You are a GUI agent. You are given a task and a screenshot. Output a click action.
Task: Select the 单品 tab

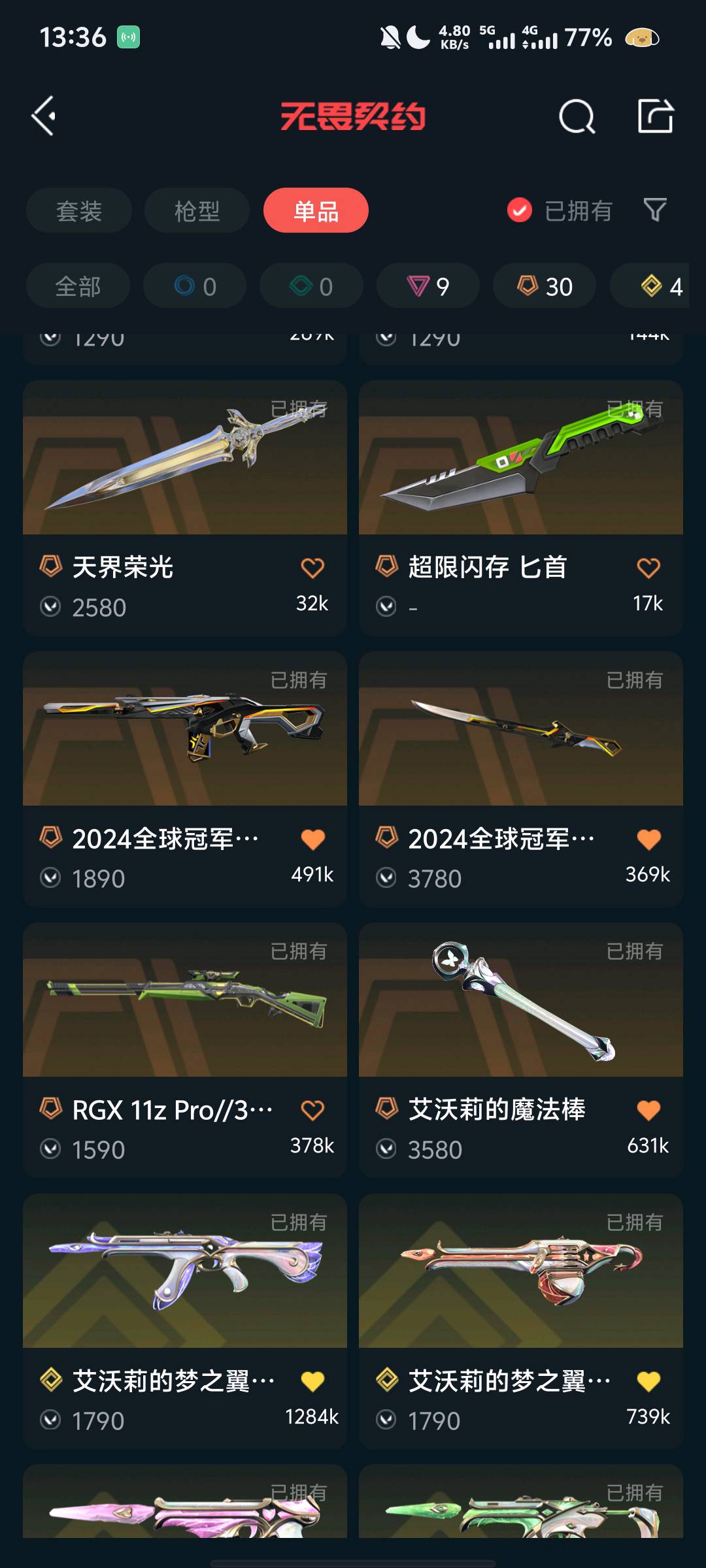point(316,210)
